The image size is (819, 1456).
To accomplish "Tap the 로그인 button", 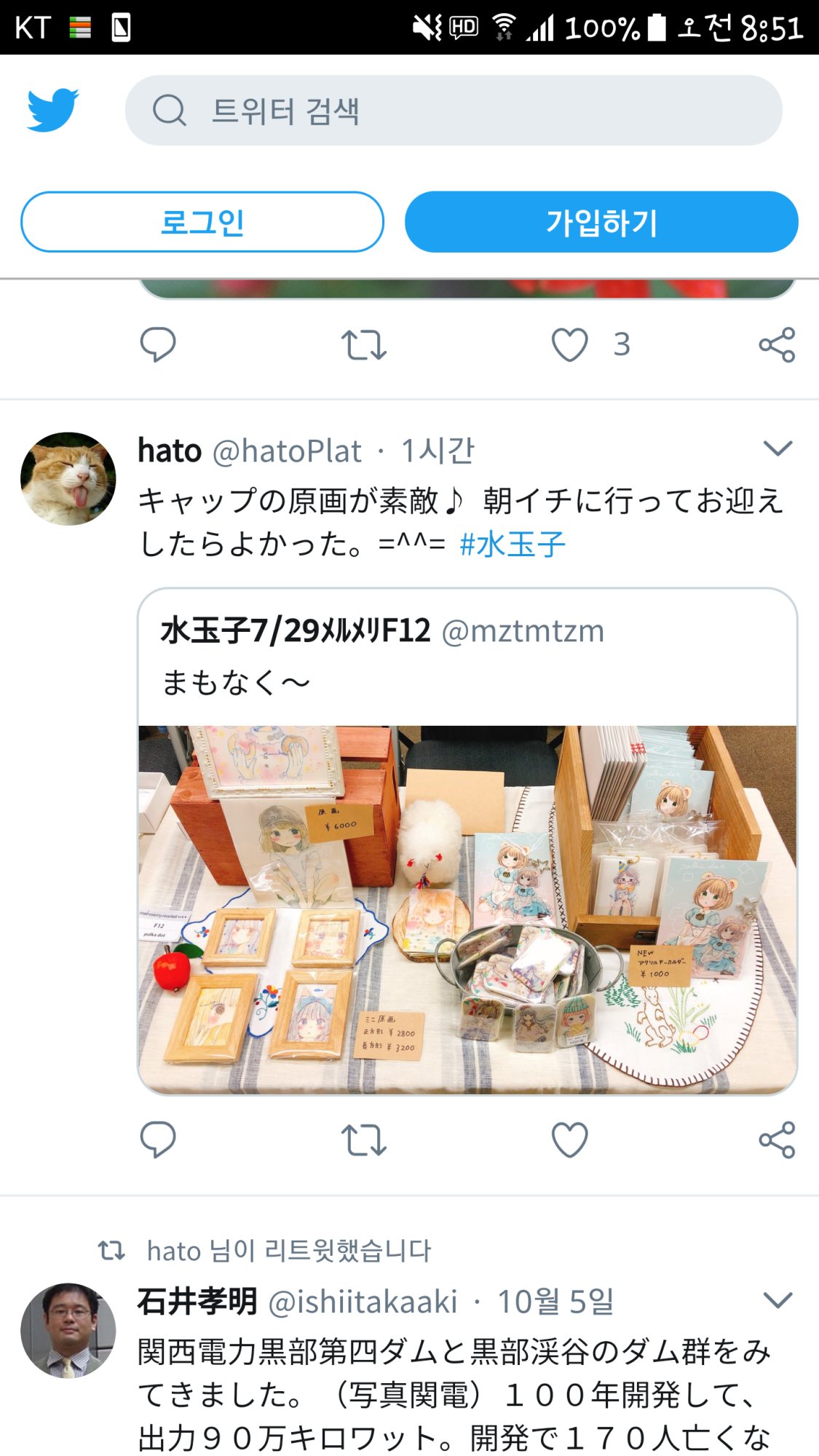I will [202, 222].
